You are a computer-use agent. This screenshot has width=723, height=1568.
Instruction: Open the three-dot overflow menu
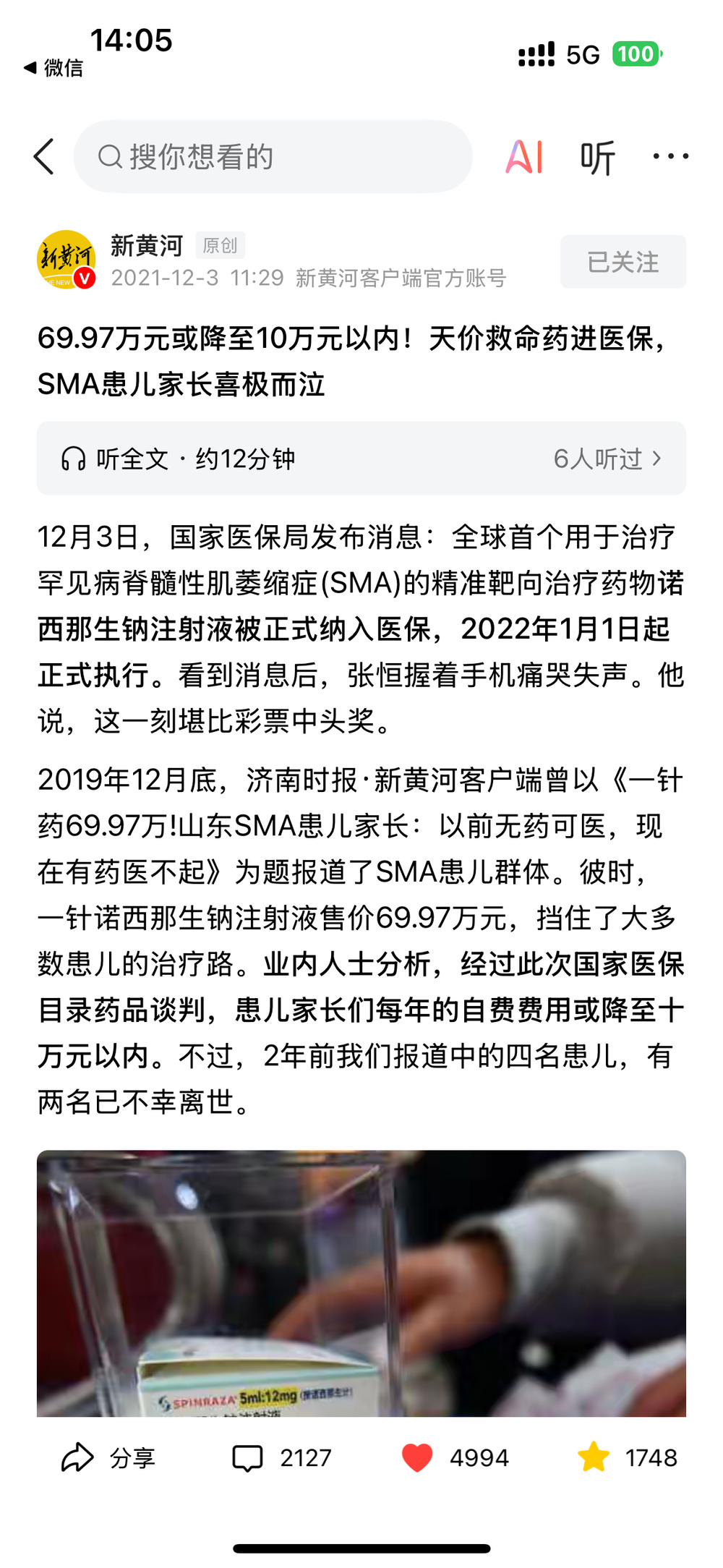(670, 156)
